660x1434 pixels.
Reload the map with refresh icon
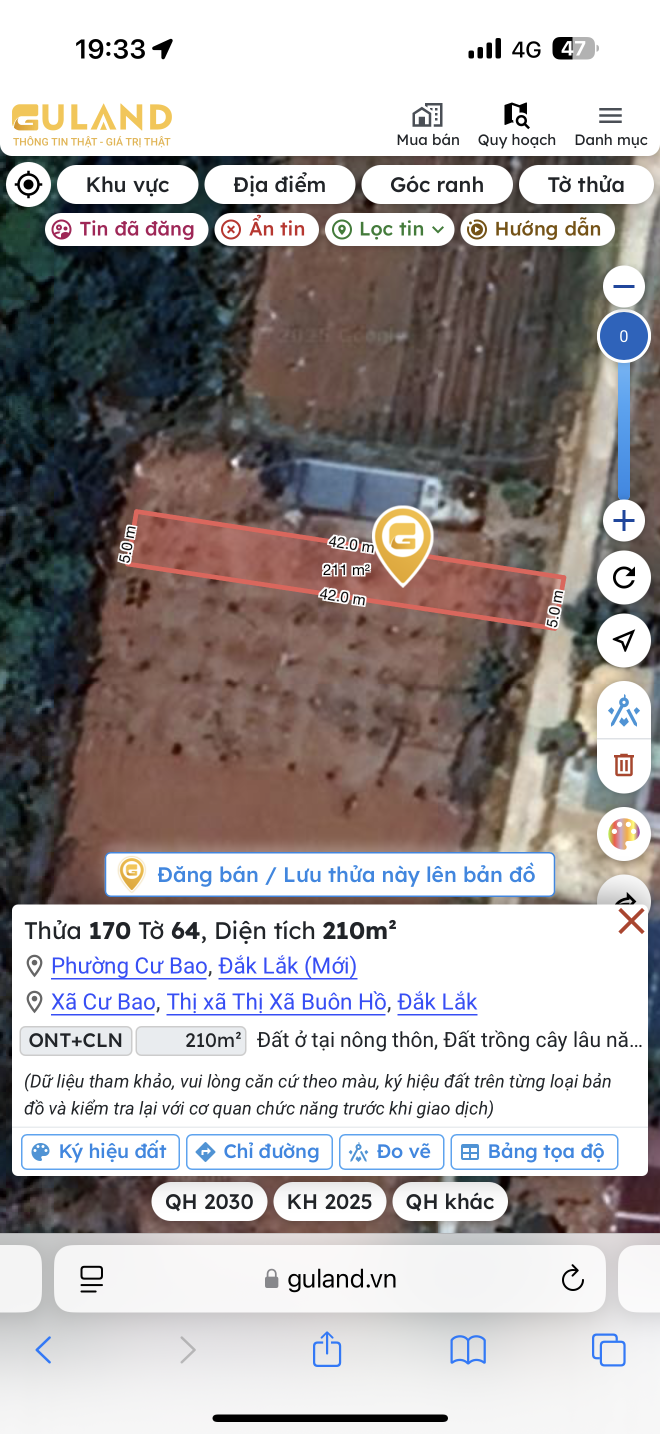[624, 578]
